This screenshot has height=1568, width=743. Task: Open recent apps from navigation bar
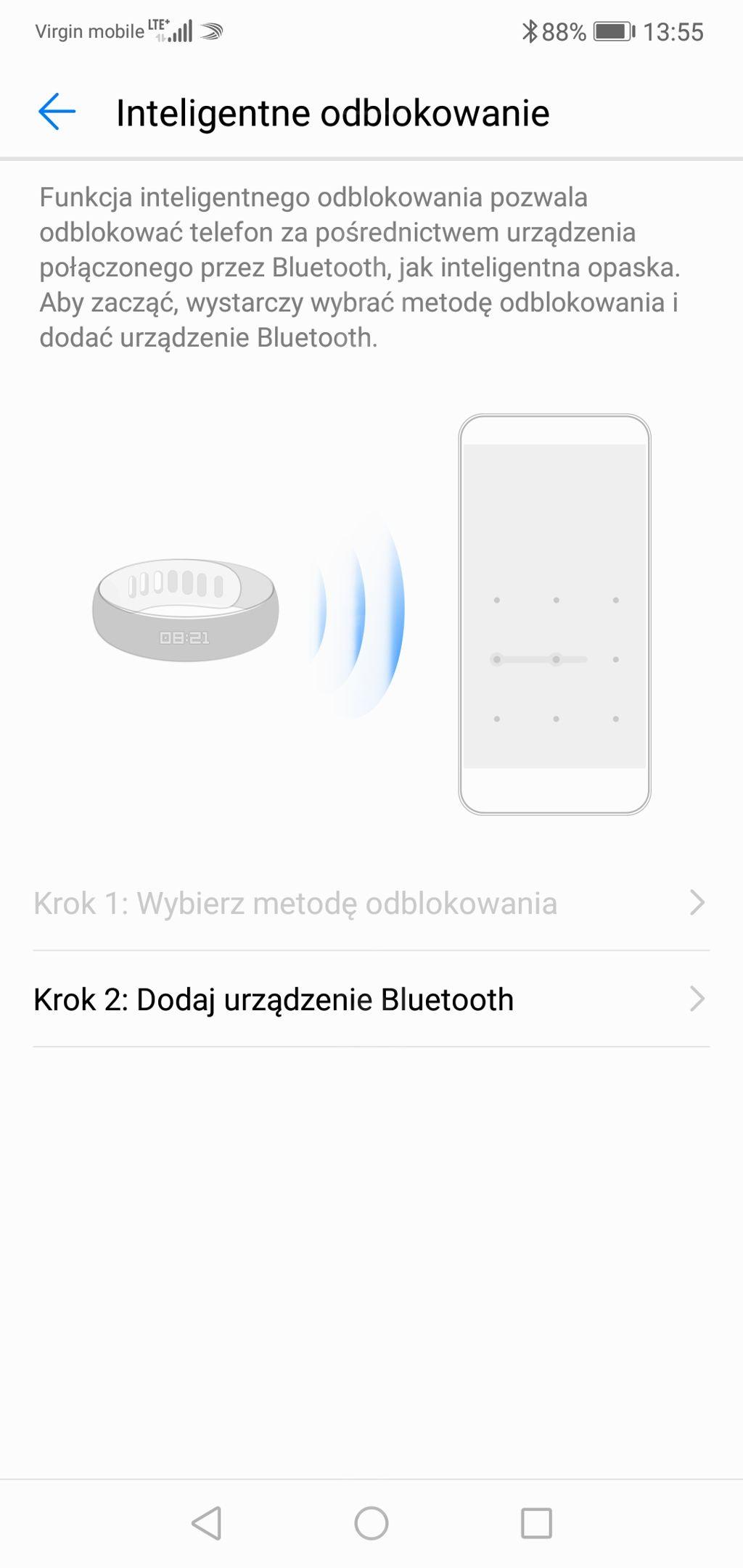(x=536, y=1523)
